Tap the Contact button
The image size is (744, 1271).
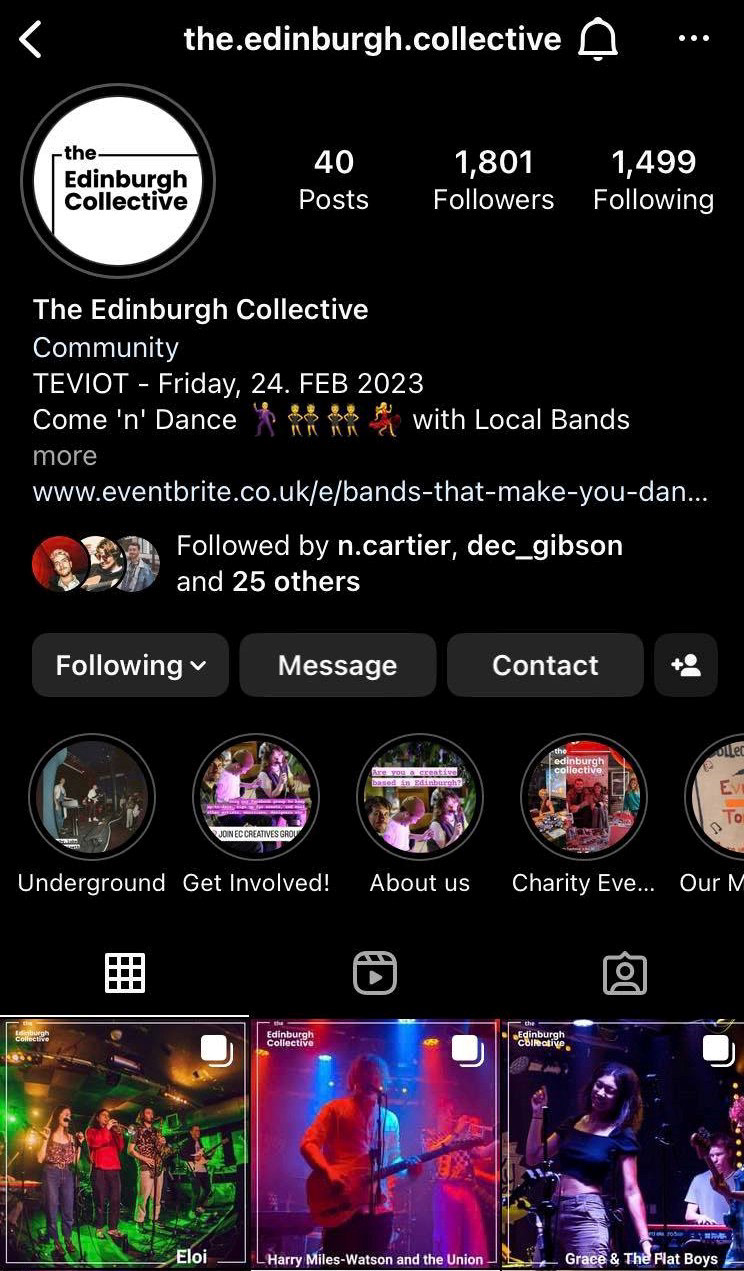point(545,665)
